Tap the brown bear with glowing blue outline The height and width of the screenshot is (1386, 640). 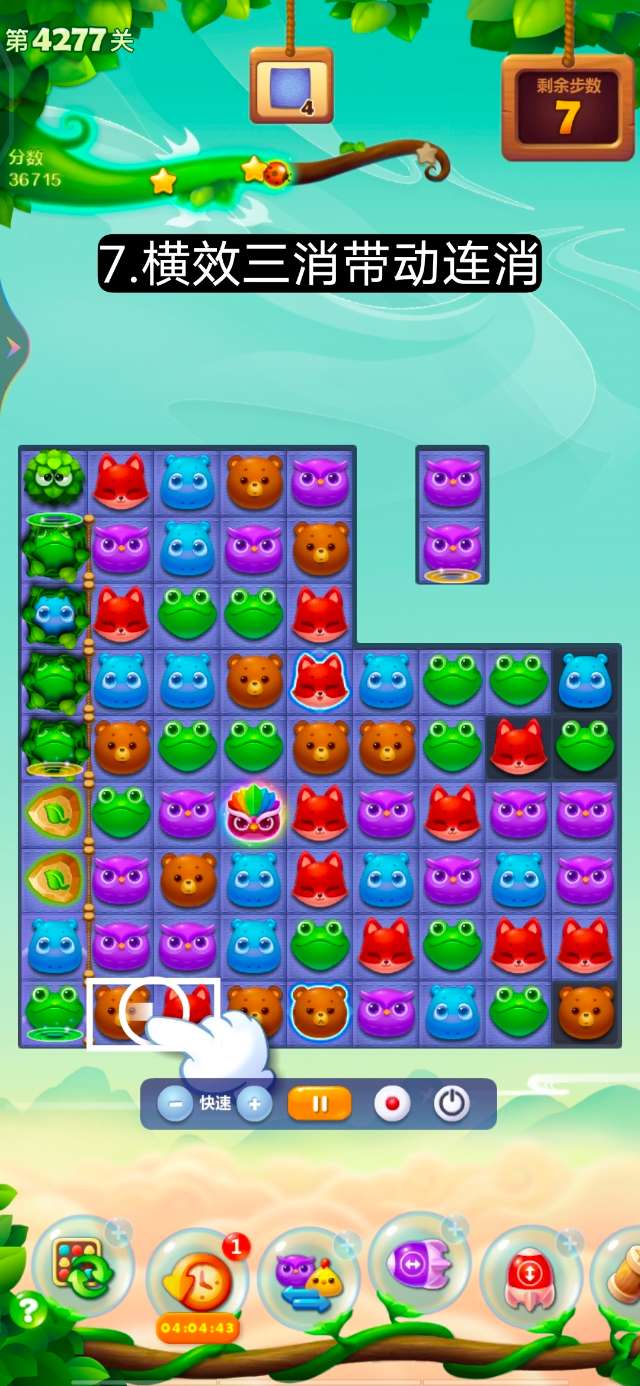[x=320, y=1012]
